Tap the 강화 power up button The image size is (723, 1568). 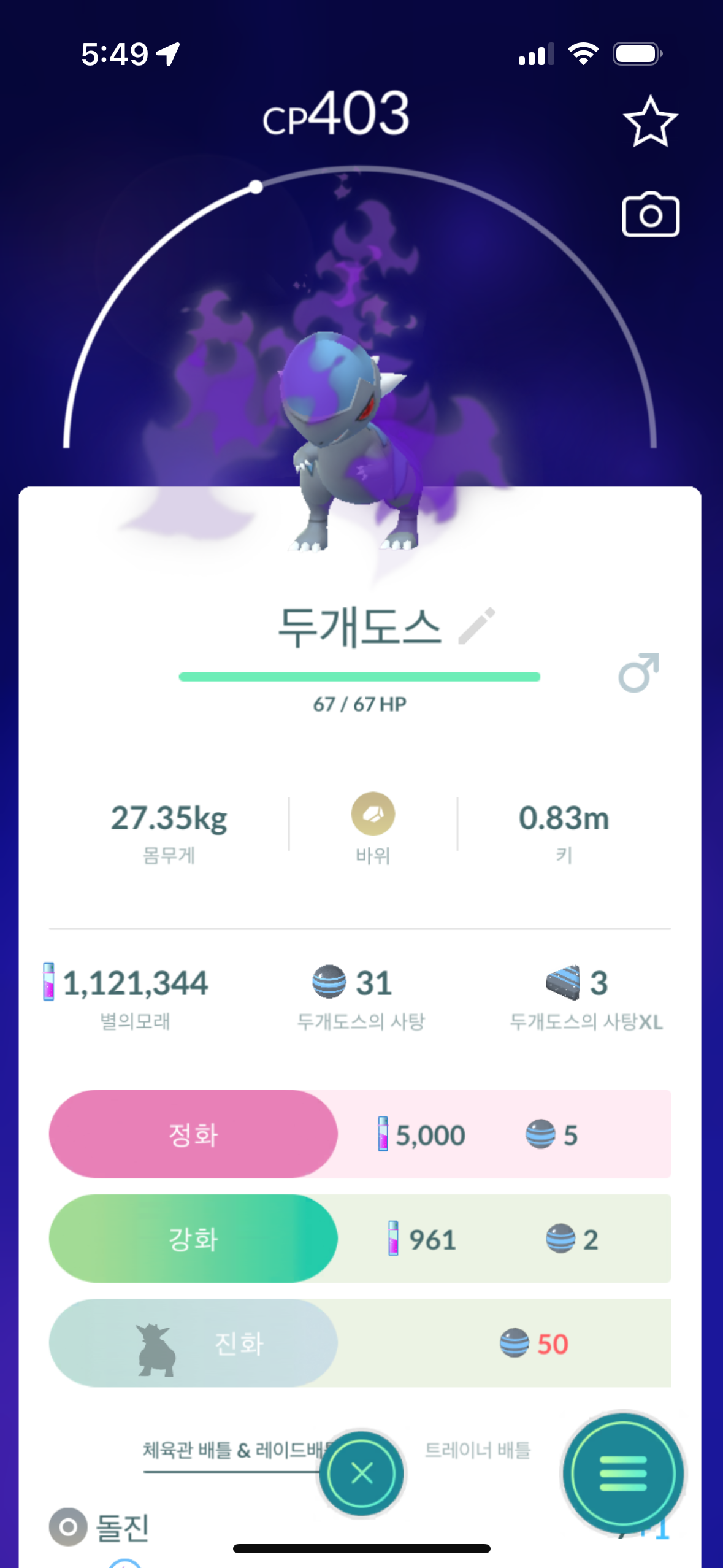point(193,1239)
